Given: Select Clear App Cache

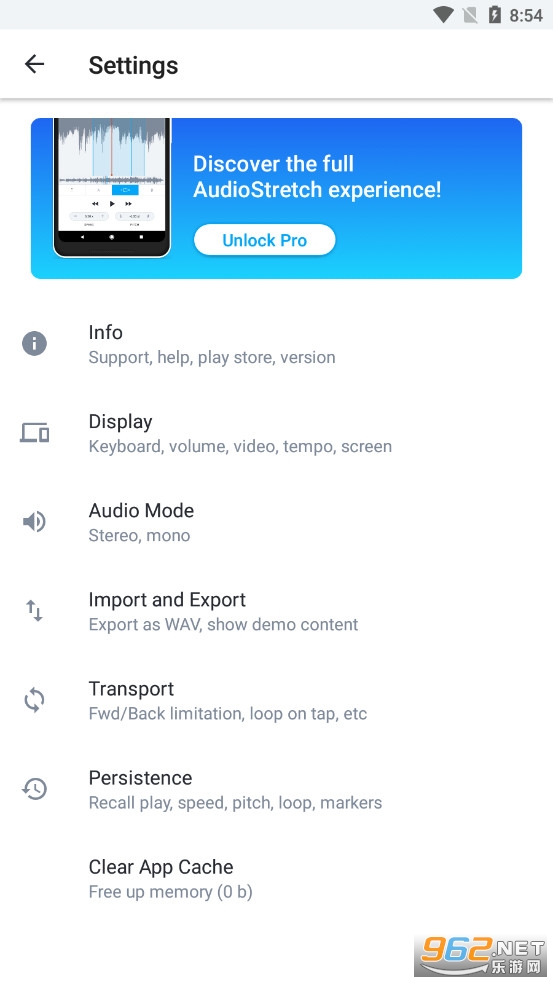Looking at the screenshot, I should coord(276,878).
